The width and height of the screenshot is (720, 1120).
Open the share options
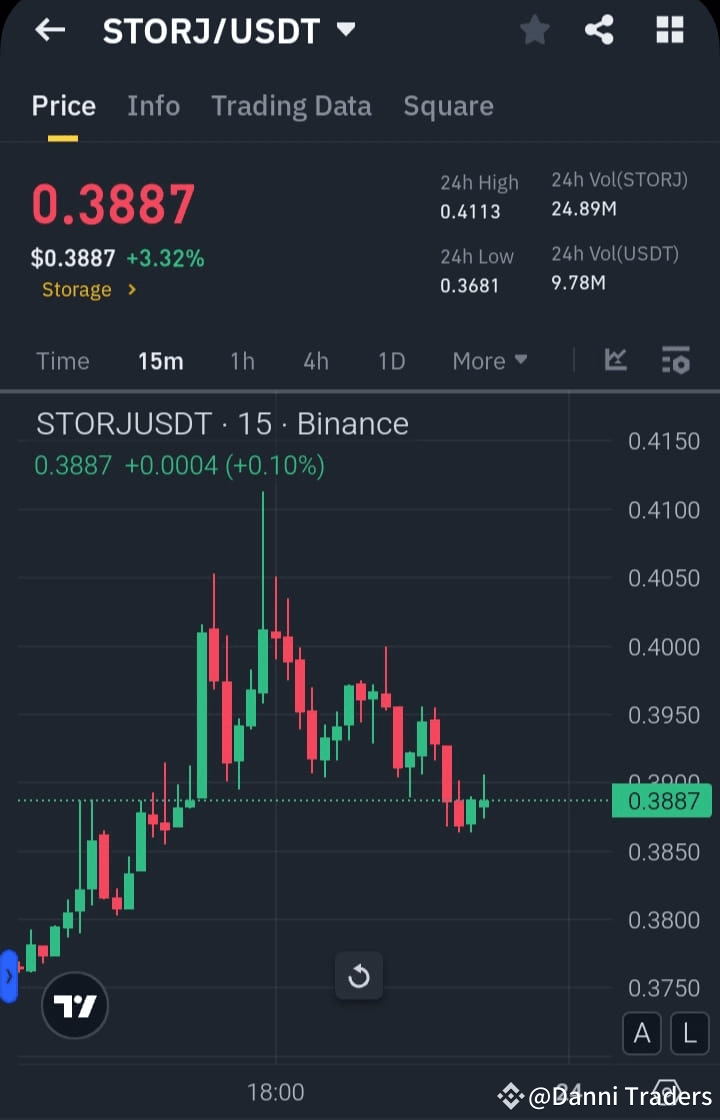(x=599, y=30)
